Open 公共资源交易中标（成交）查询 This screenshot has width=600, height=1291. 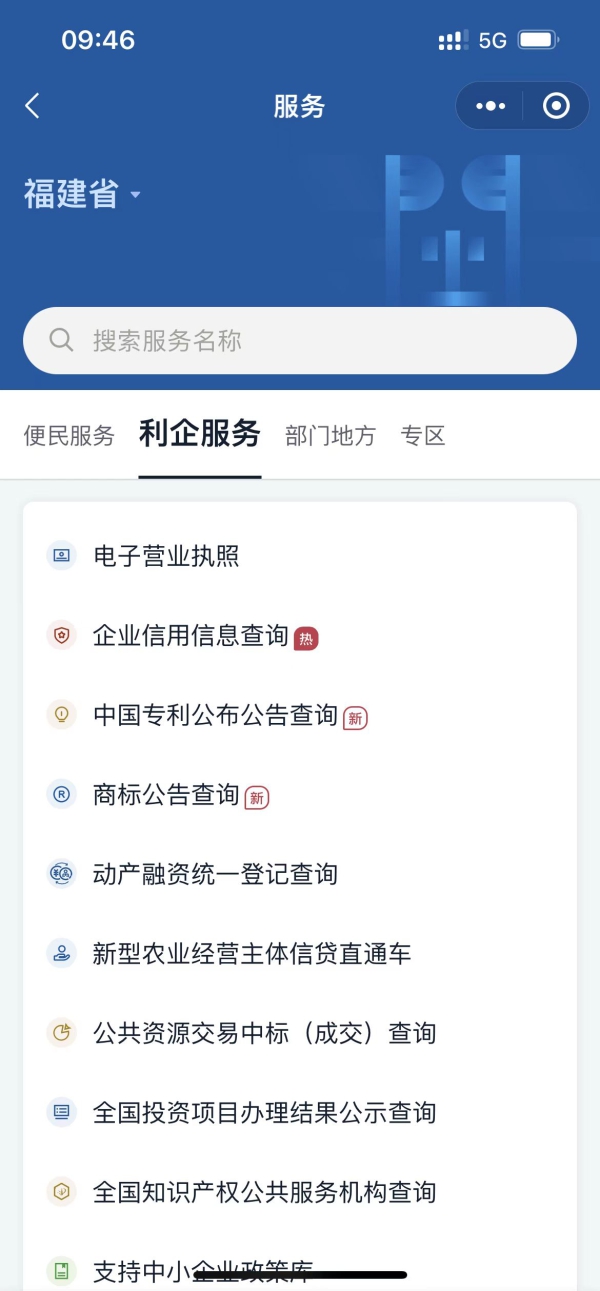point(264,1033)
